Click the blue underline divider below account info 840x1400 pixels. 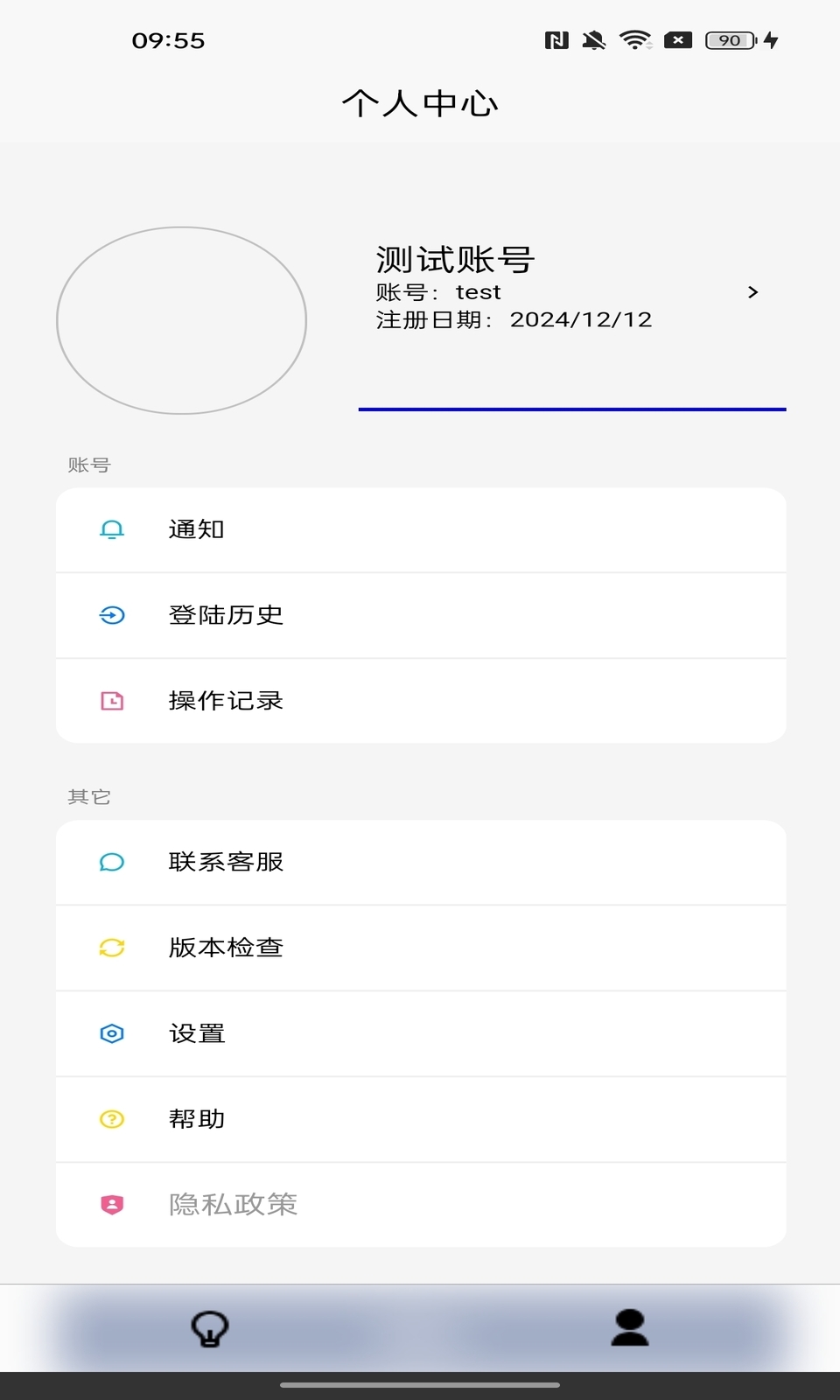[x=573, y=408]
